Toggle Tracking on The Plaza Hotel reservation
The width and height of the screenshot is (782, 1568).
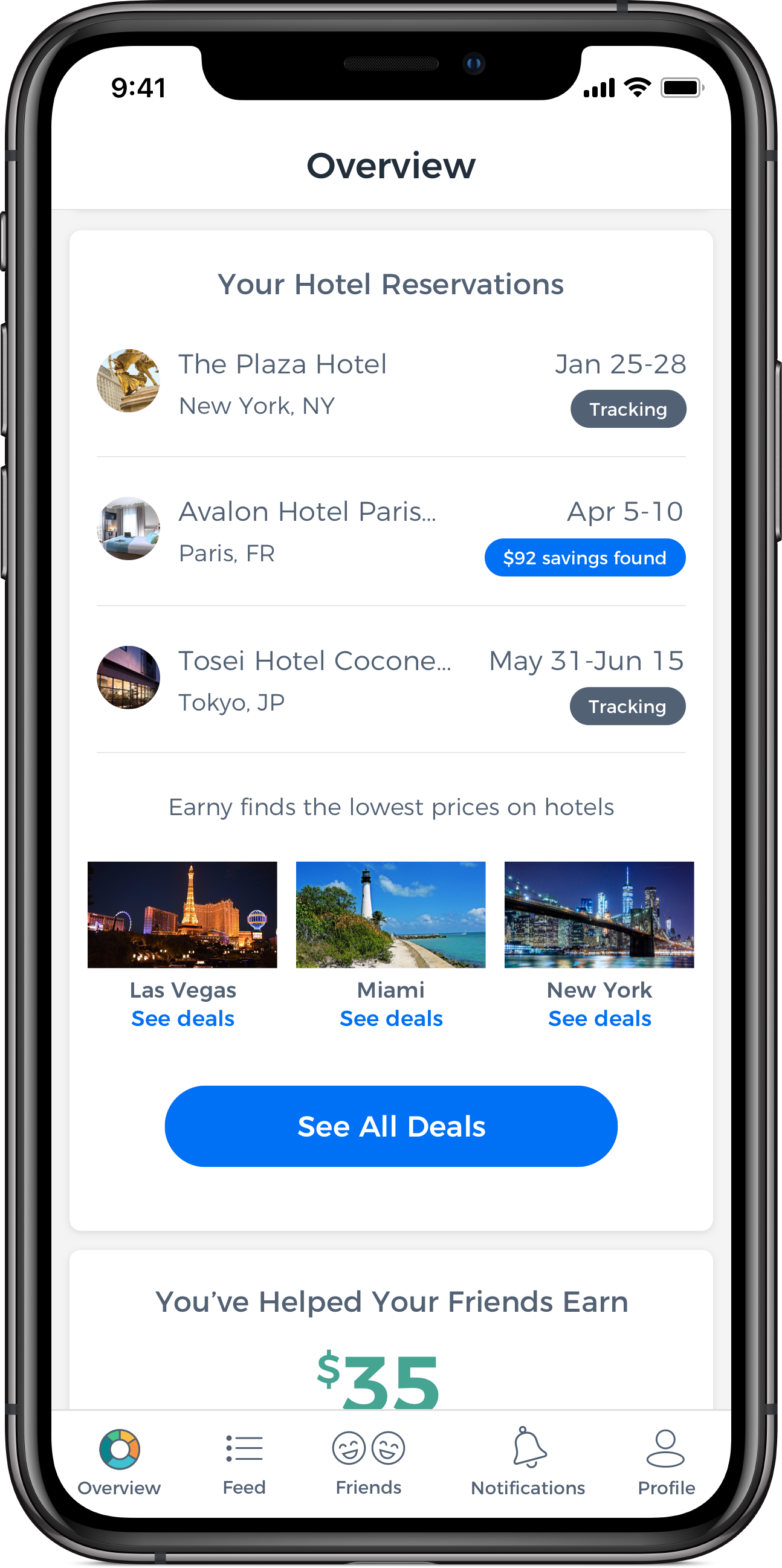tap(628, 408)
